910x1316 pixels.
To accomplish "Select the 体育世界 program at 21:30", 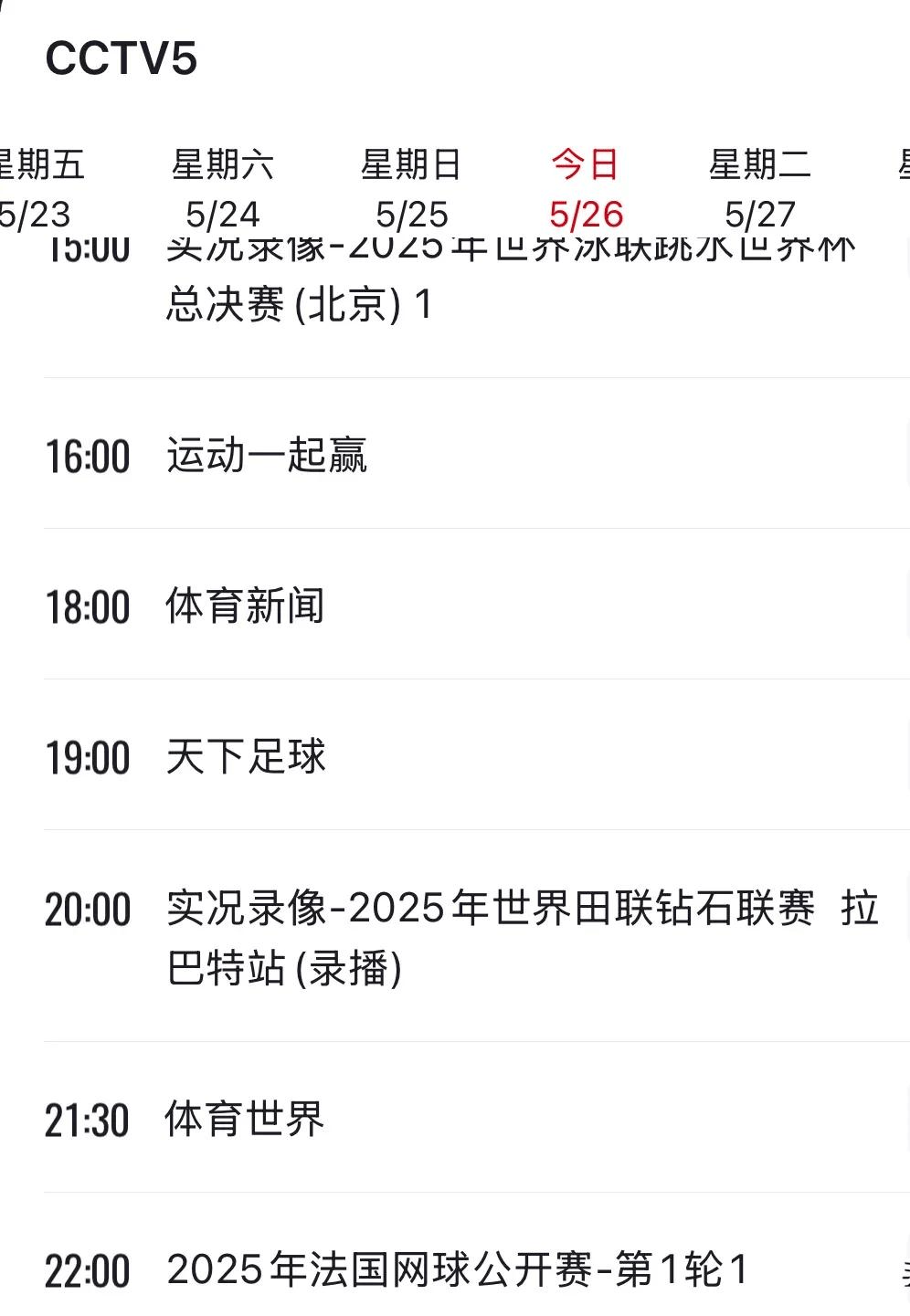I will pos(244,1119).
